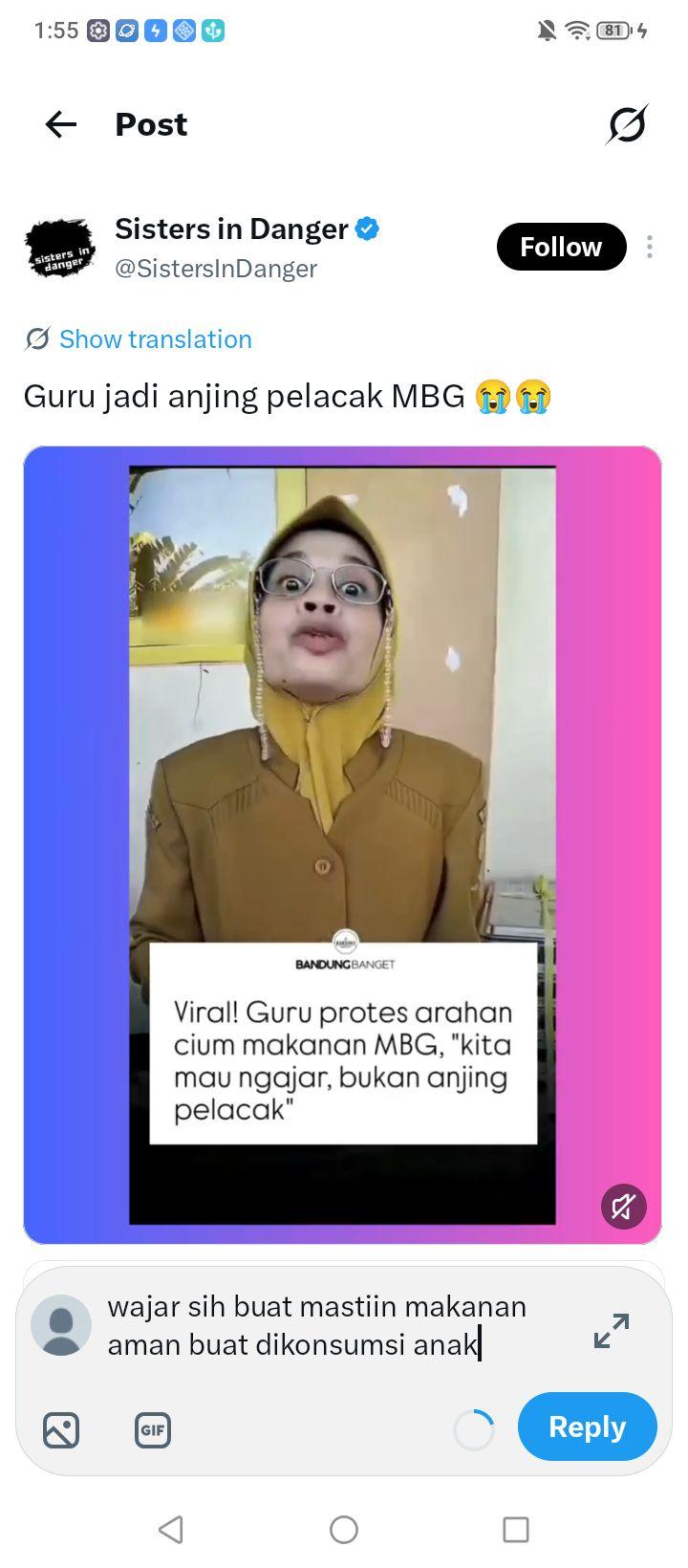Open the Grok icon in the header

[627, 124]
